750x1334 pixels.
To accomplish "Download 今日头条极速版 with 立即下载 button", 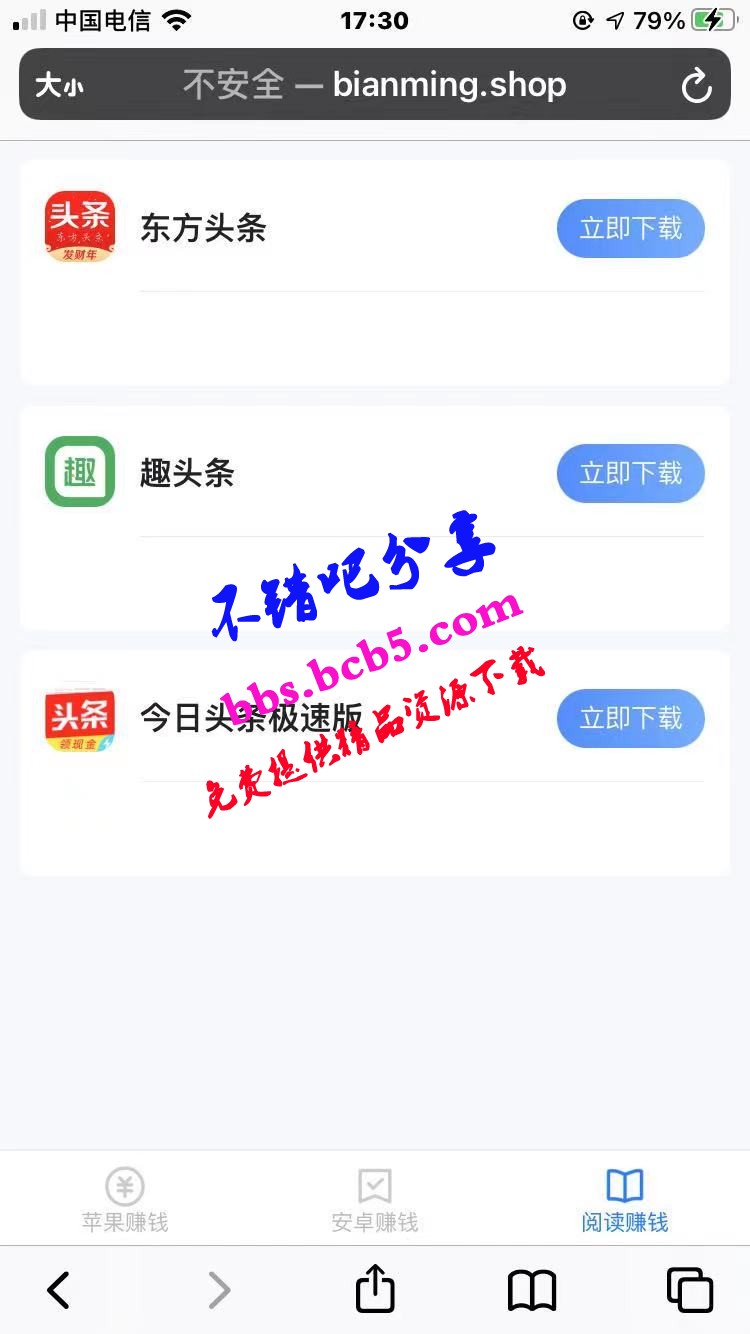I will (630, 718).
